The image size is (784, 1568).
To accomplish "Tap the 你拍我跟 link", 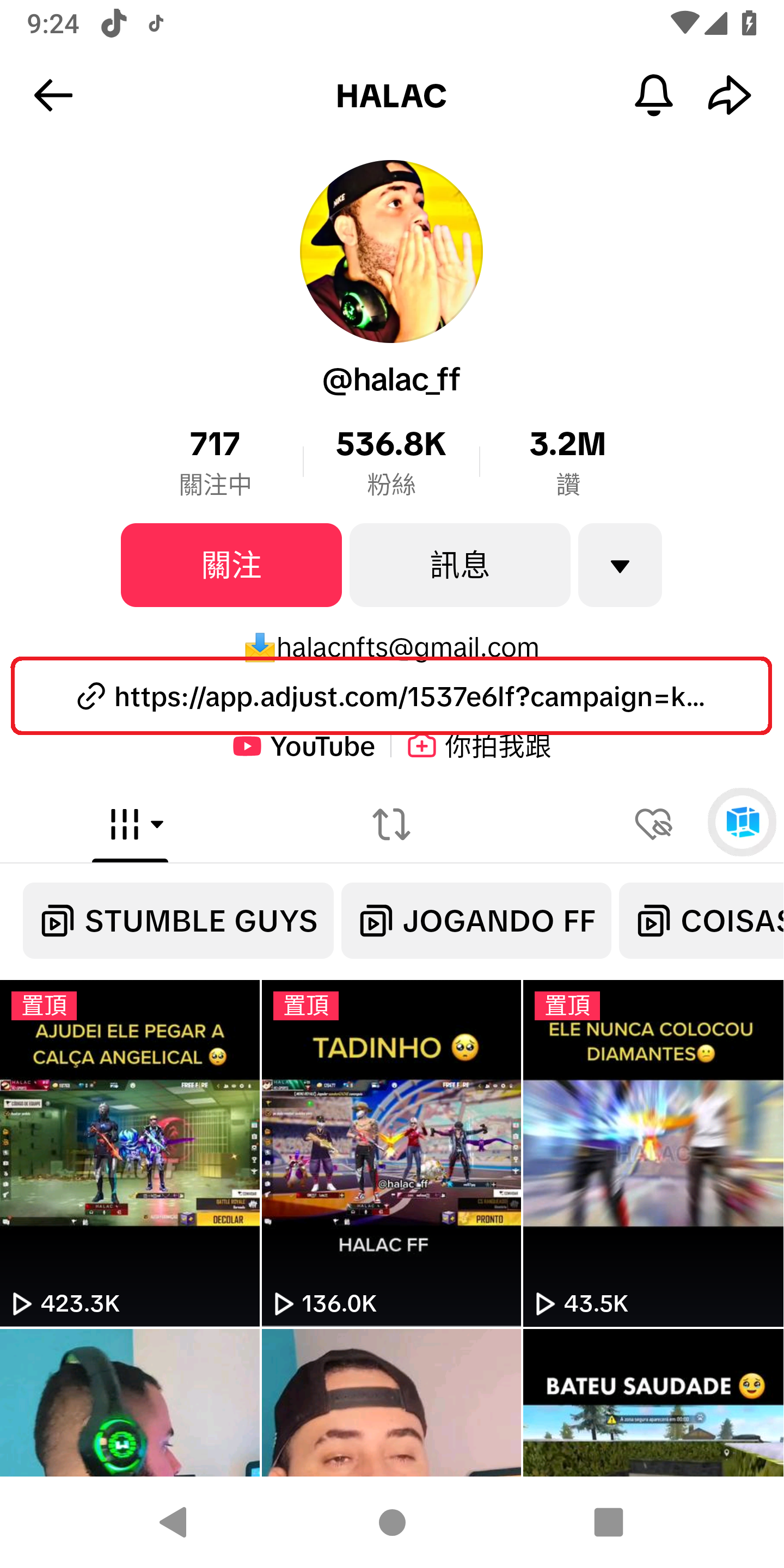I will point(480,747).
